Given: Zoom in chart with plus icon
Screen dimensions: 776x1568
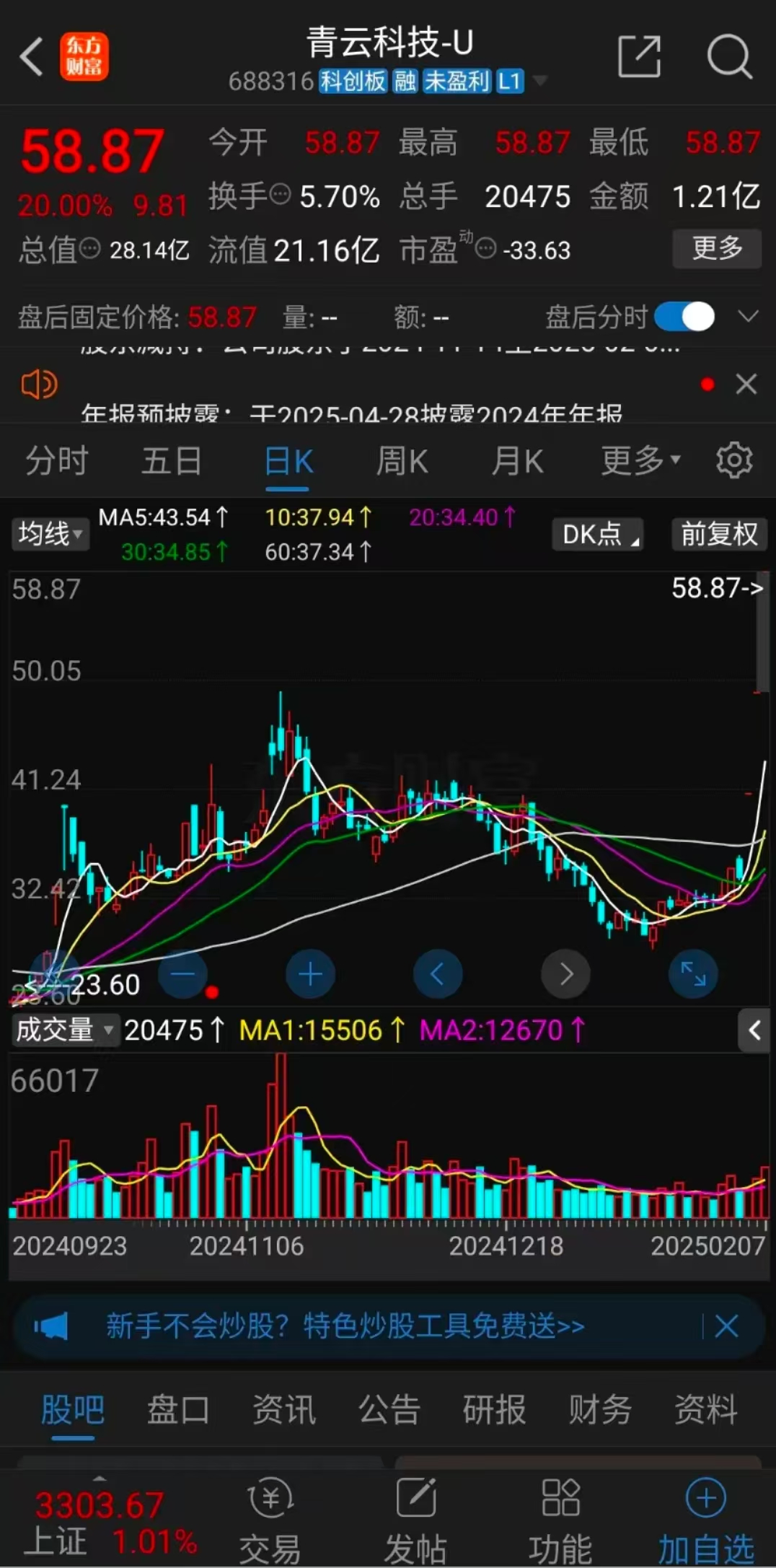Looking at the screenshot, I should 310,973.
